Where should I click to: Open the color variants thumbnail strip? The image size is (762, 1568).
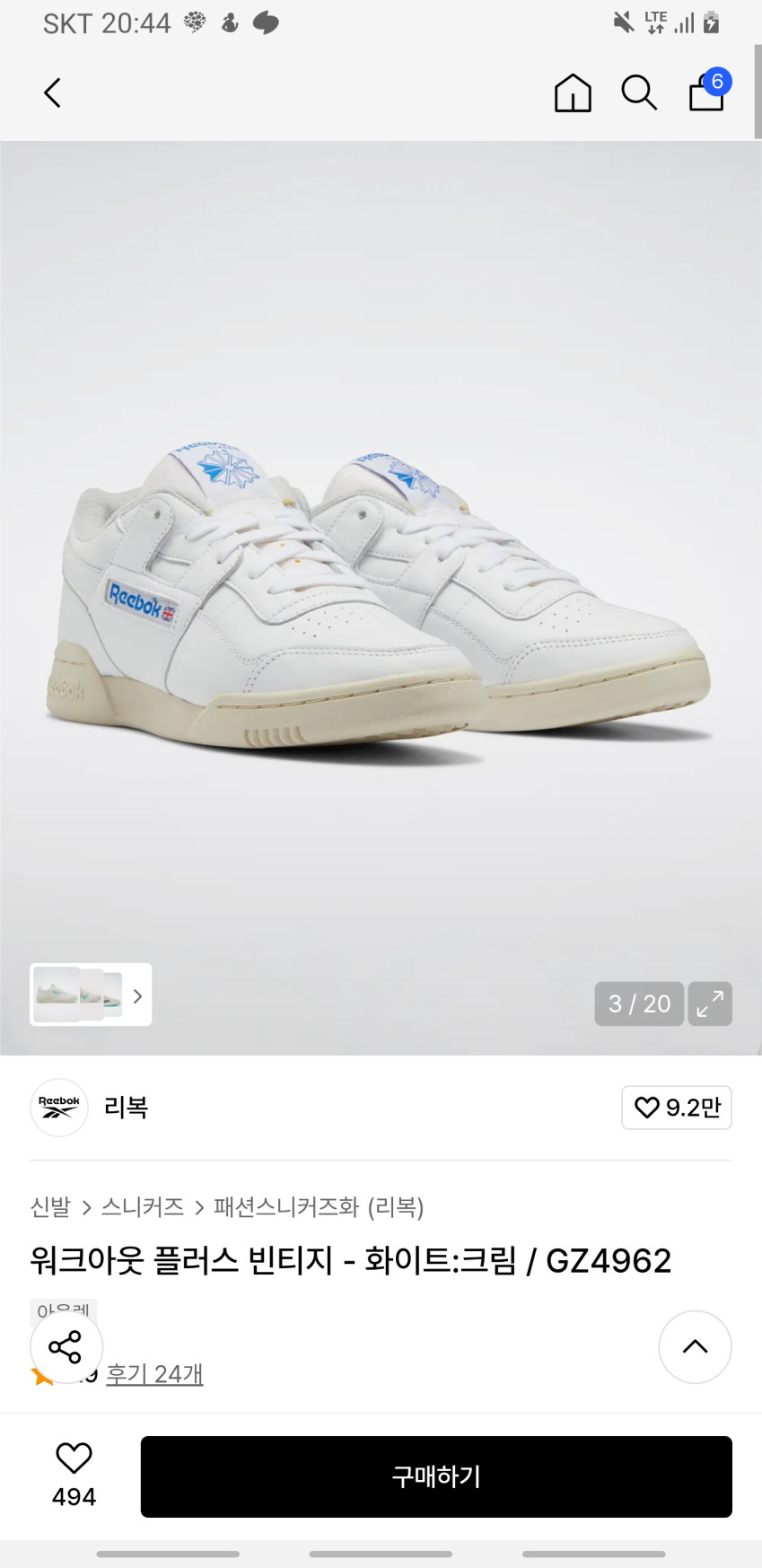90,994
